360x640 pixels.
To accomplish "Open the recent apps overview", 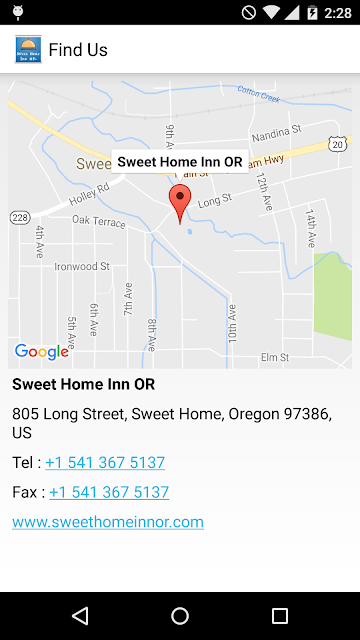I will pyautogui.click(x=280, y=616).
